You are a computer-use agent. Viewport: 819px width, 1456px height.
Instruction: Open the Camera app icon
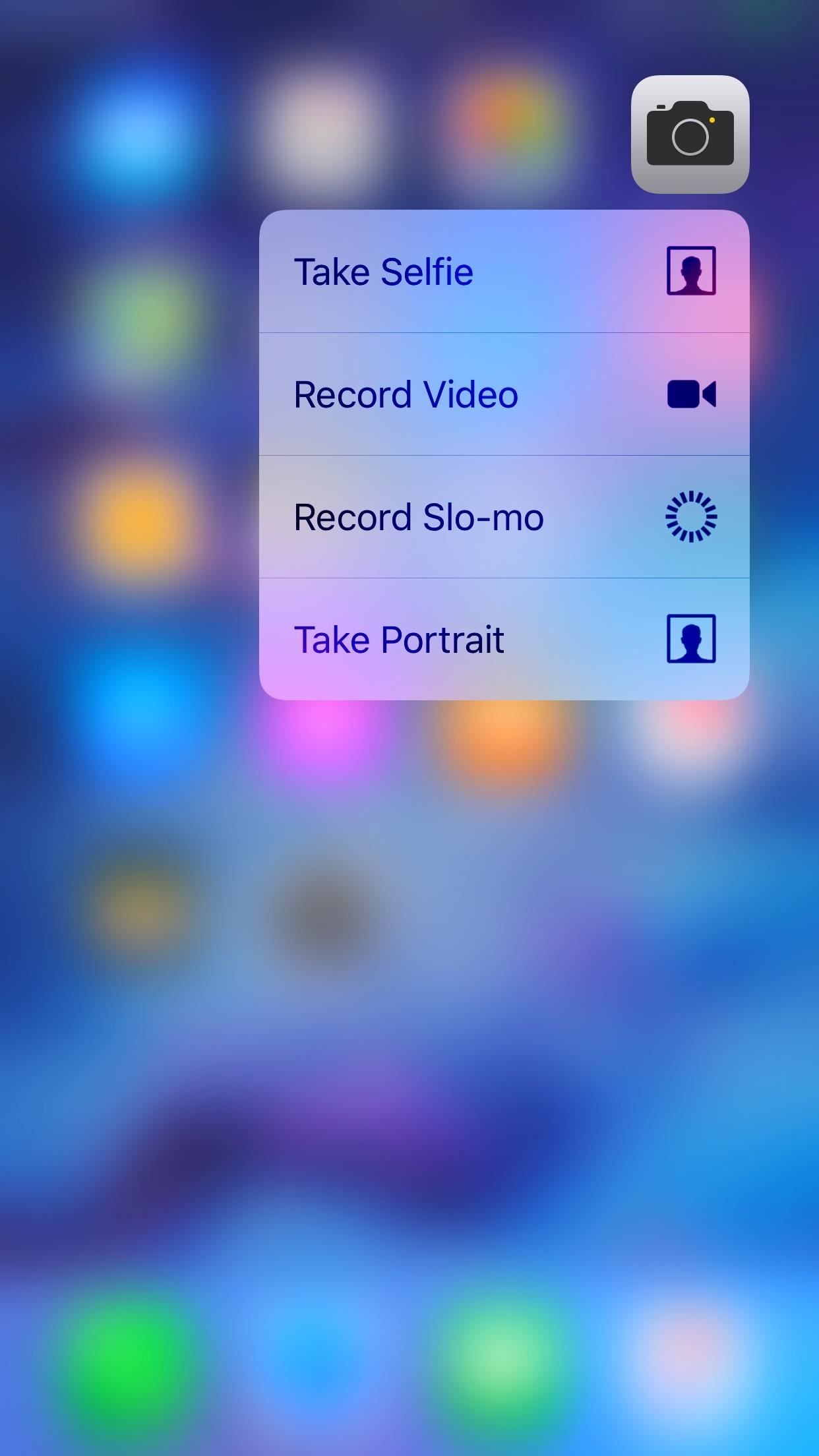coord(690,134)
